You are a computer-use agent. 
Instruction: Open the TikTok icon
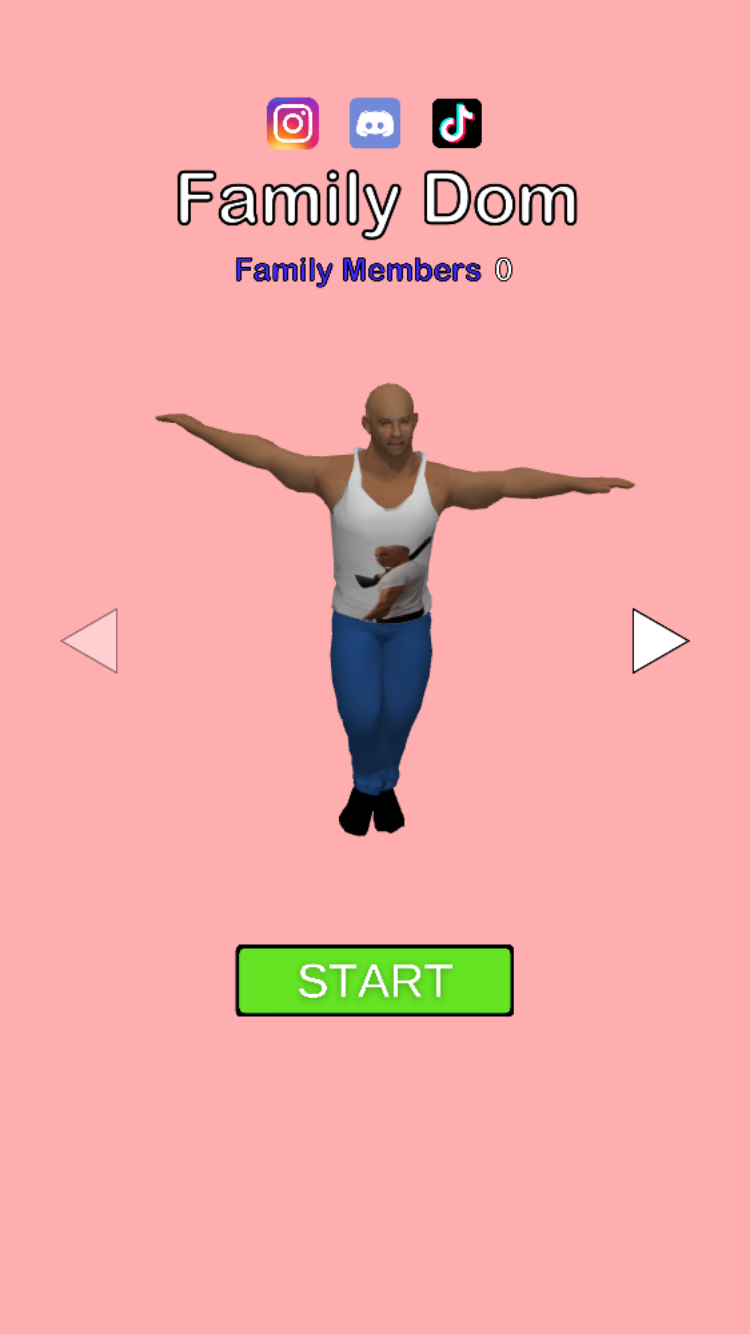click(457, 123)
